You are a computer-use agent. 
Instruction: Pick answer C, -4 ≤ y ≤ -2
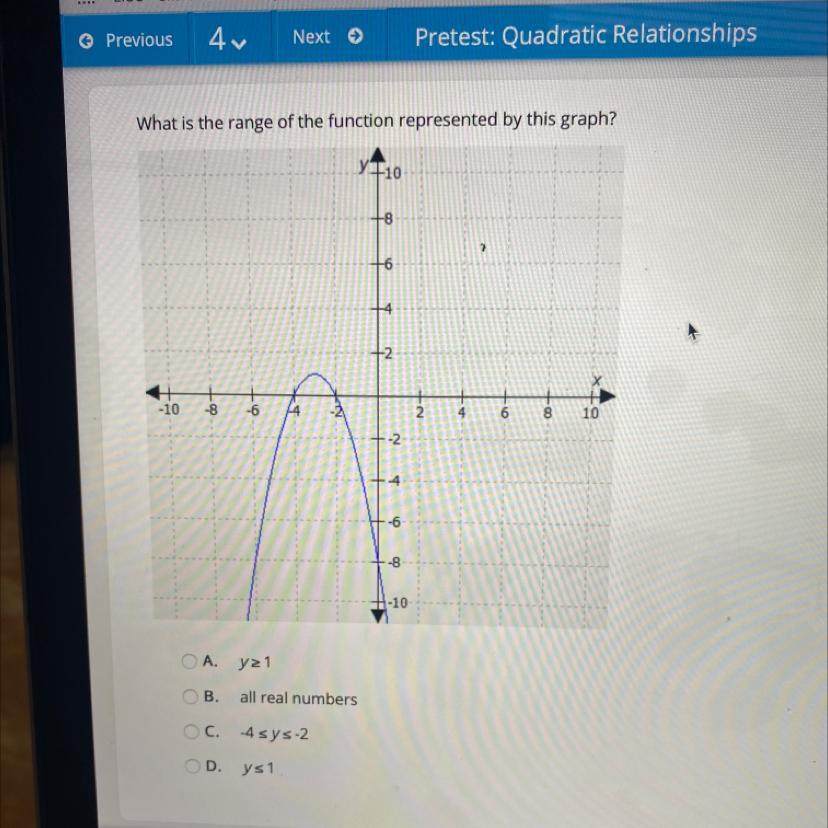click(x=188, y=732)
